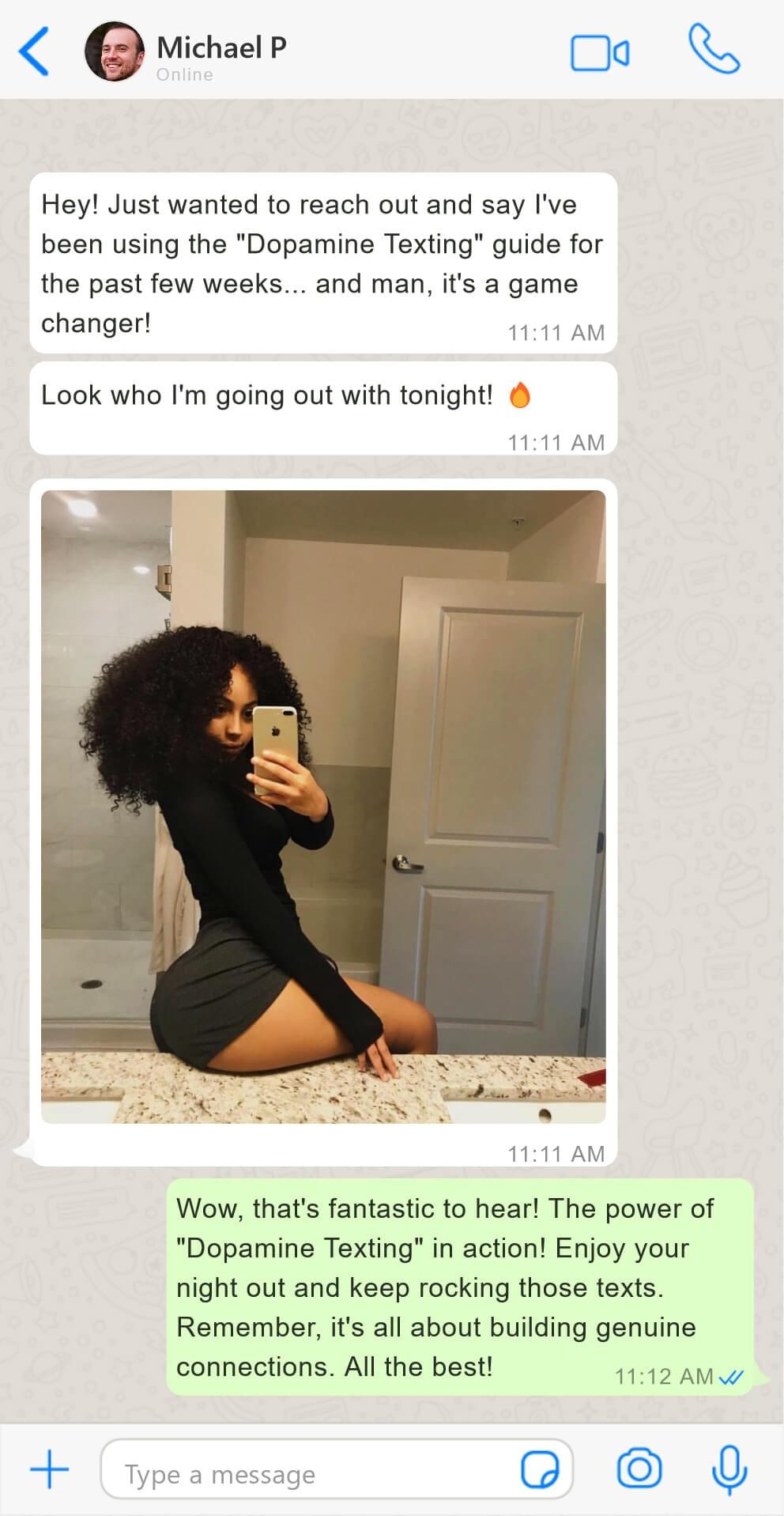784x1516 pixels.
Task: Focus the Type a message field
Action: (x=308, y=1474)
